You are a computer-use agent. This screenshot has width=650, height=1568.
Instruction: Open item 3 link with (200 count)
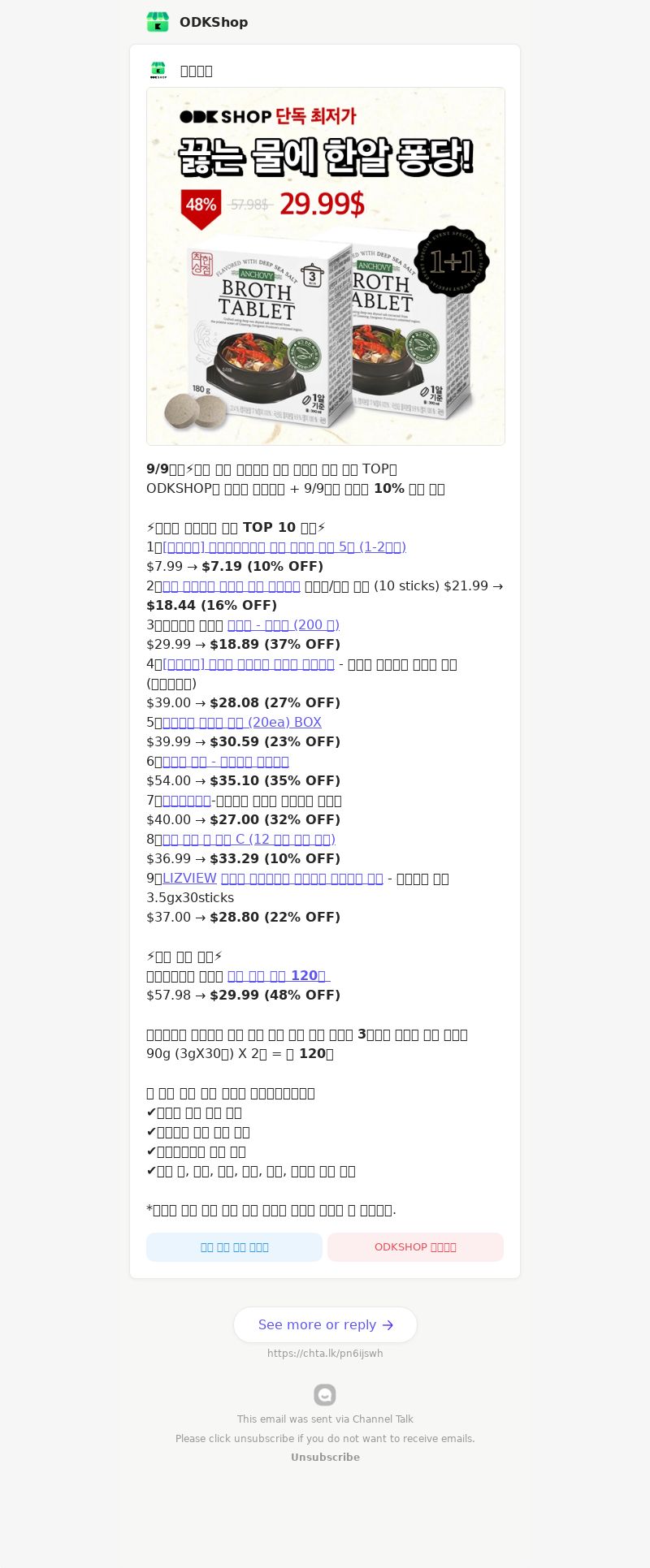pyautogui.click(x=283, y=625)
